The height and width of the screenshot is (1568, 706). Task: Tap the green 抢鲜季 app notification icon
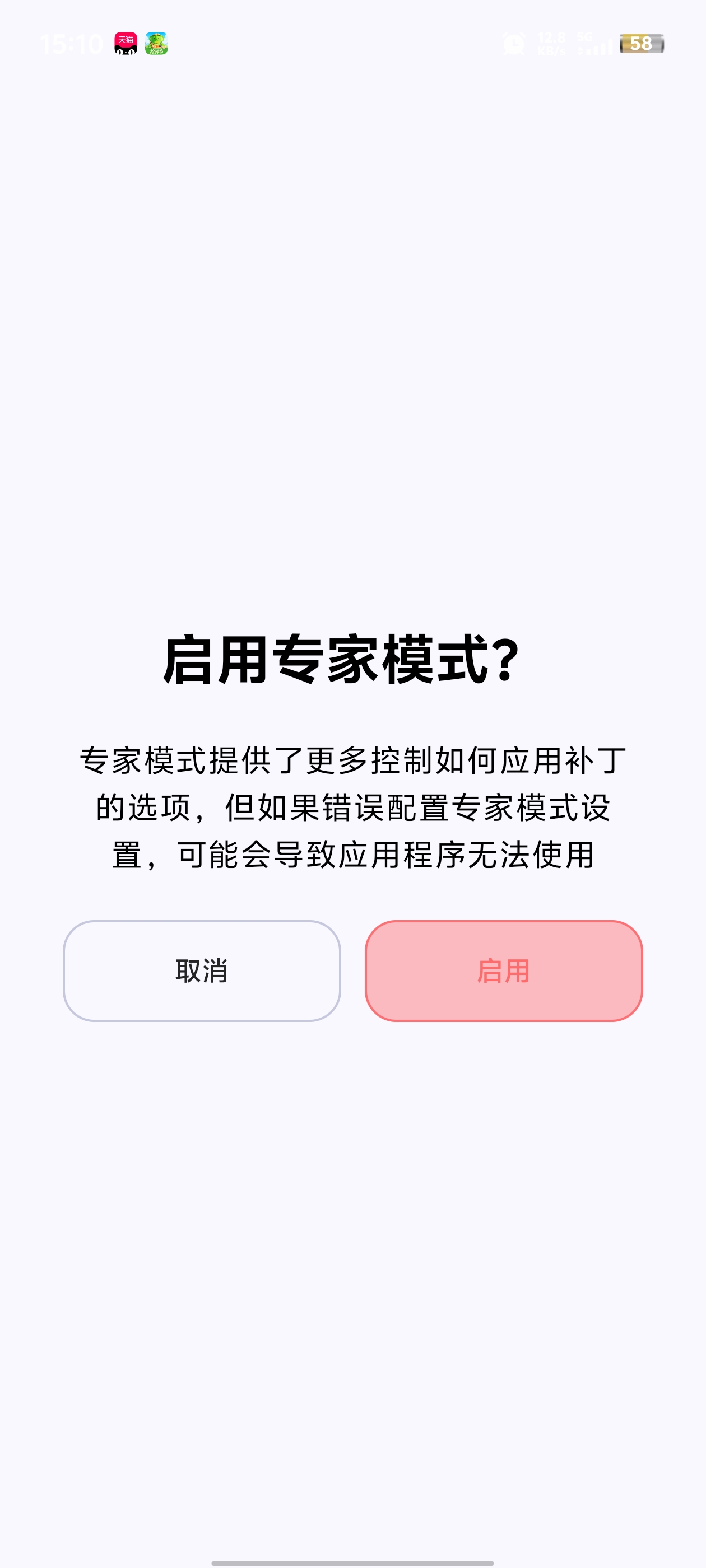[x=159, y=44]
